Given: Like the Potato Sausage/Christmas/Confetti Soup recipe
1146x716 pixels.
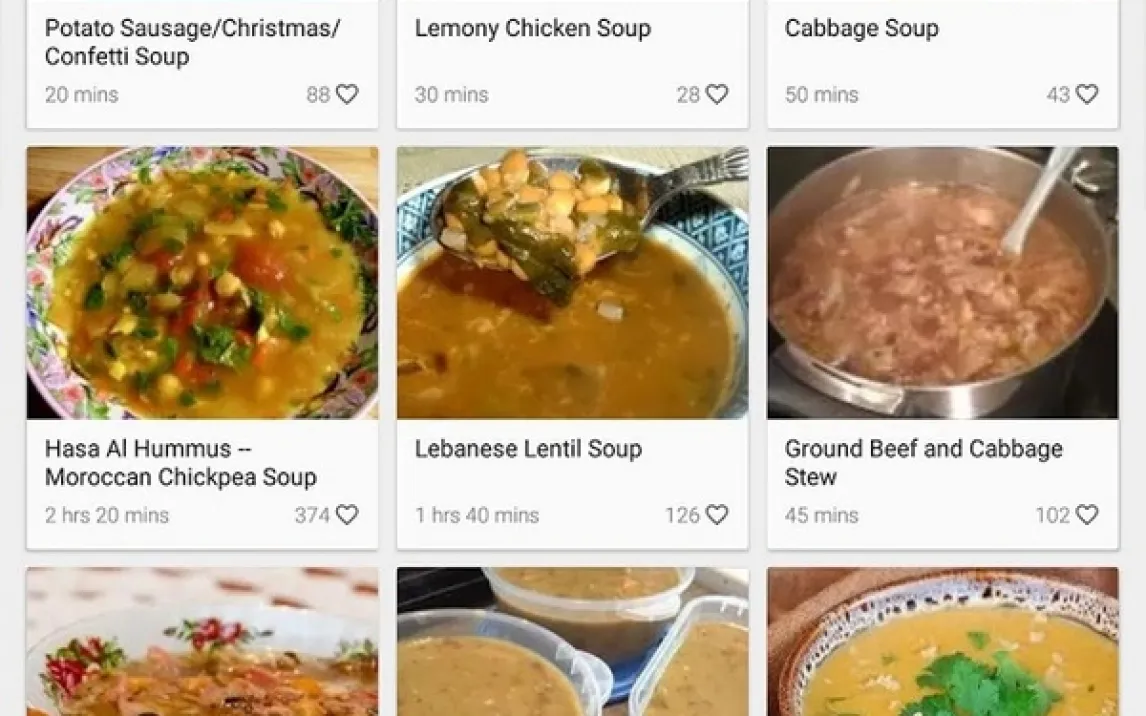Looking at the screenshot, I should [x=347, y=95].
